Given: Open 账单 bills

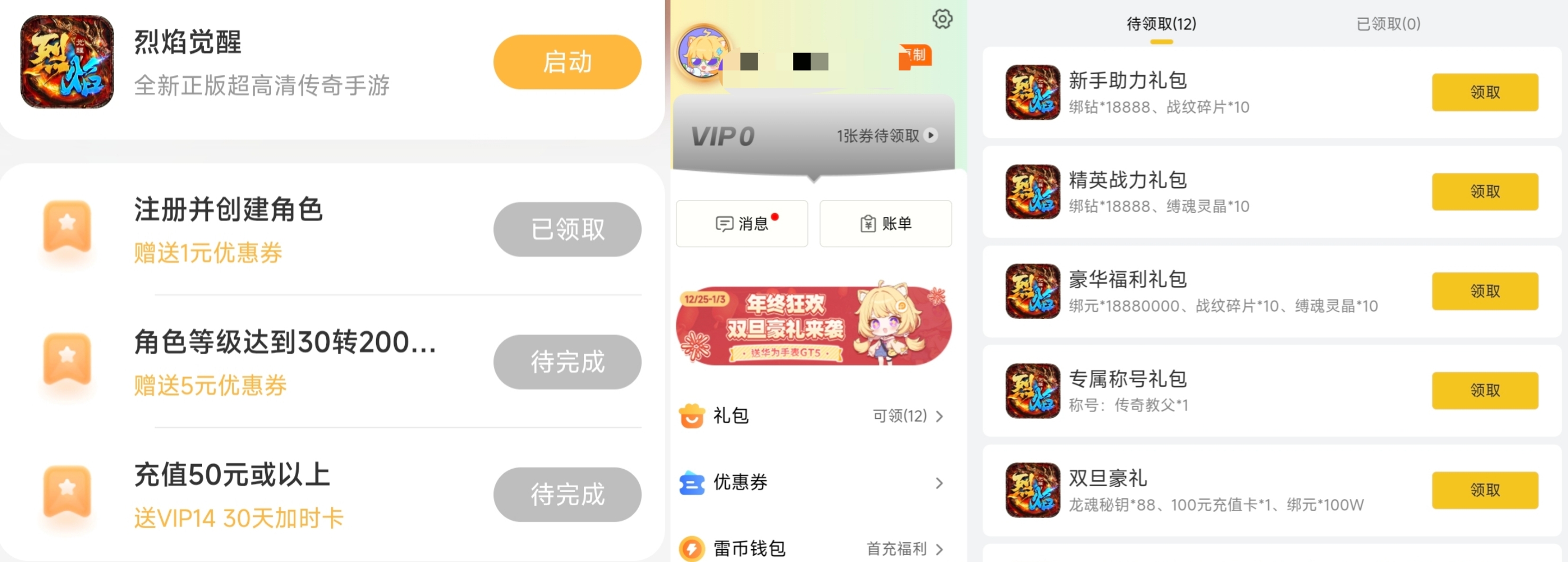Looking at the screenshot, I should tap(885, 224).
